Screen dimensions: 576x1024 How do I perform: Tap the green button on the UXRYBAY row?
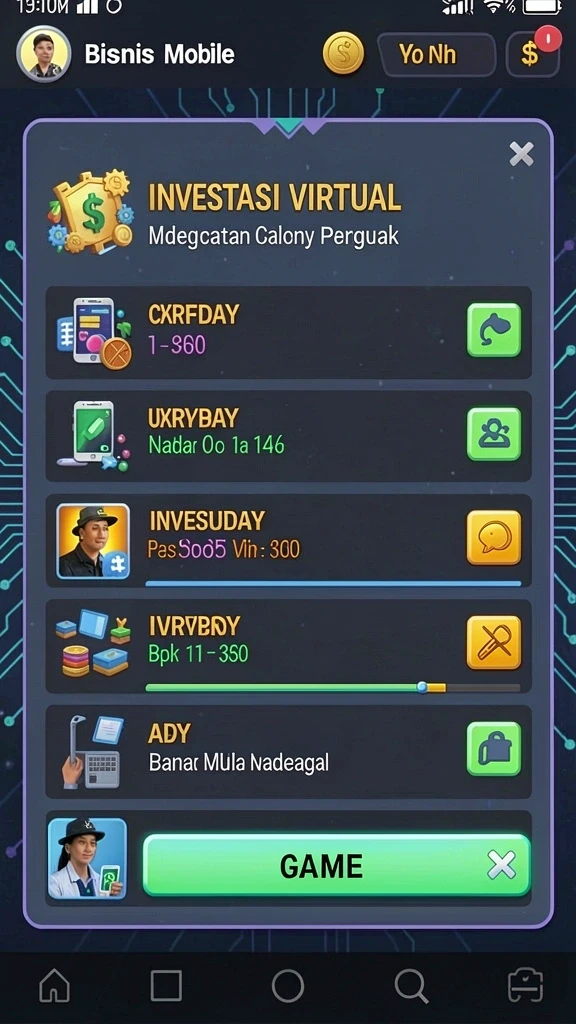tap(494, 434)
